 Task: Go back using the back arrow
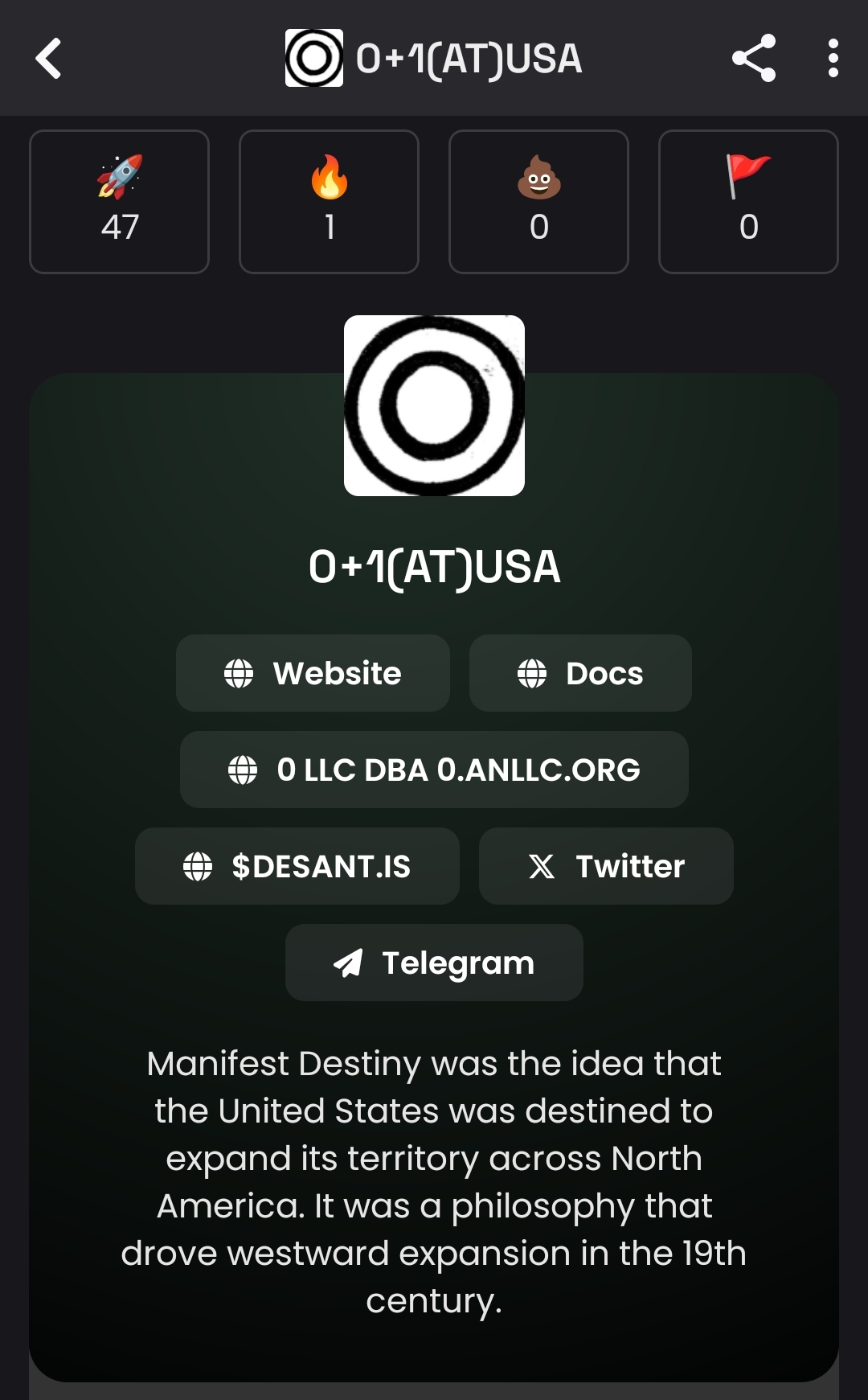click(x=49, y=59)
